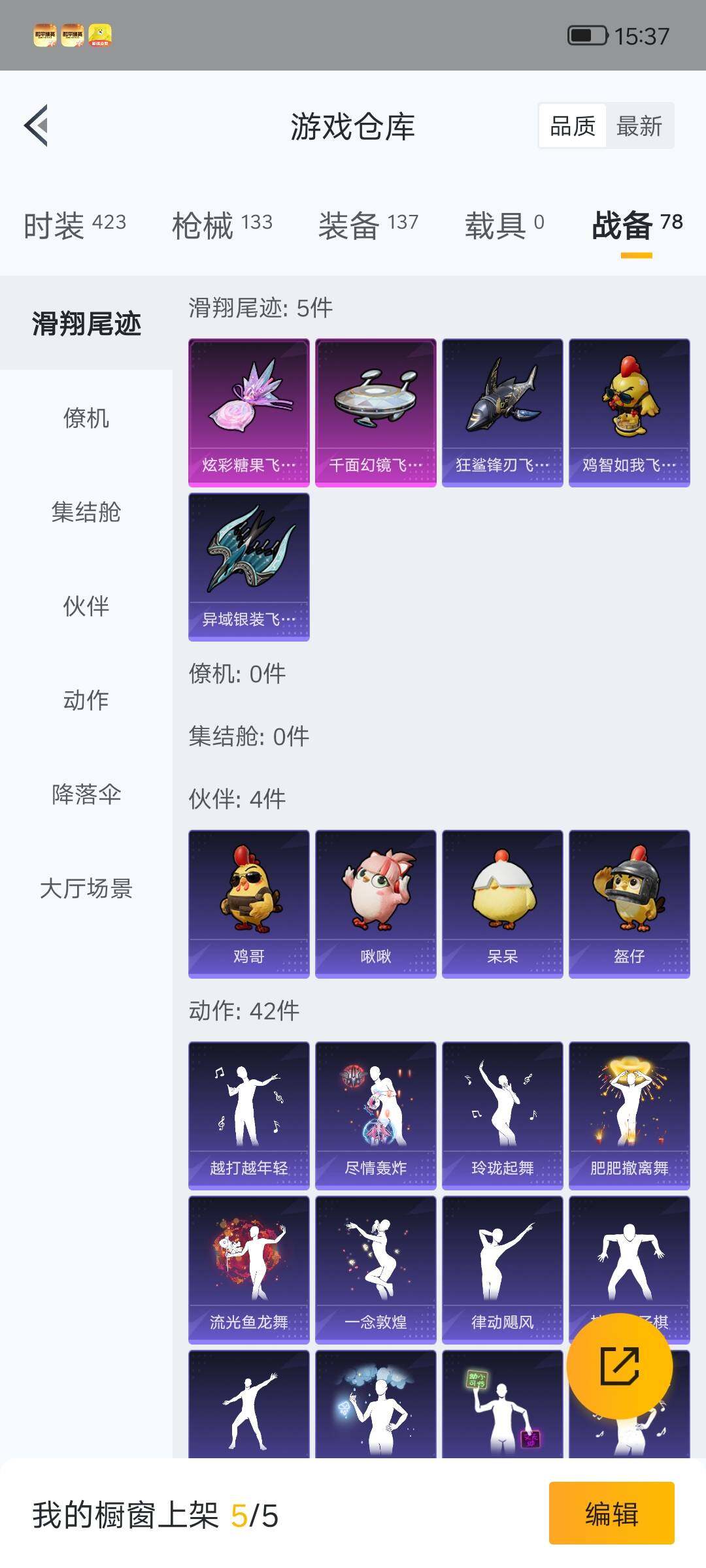
Task: Select the 异域银装飞 glider trail card
Action: click(x=248, y=565)
